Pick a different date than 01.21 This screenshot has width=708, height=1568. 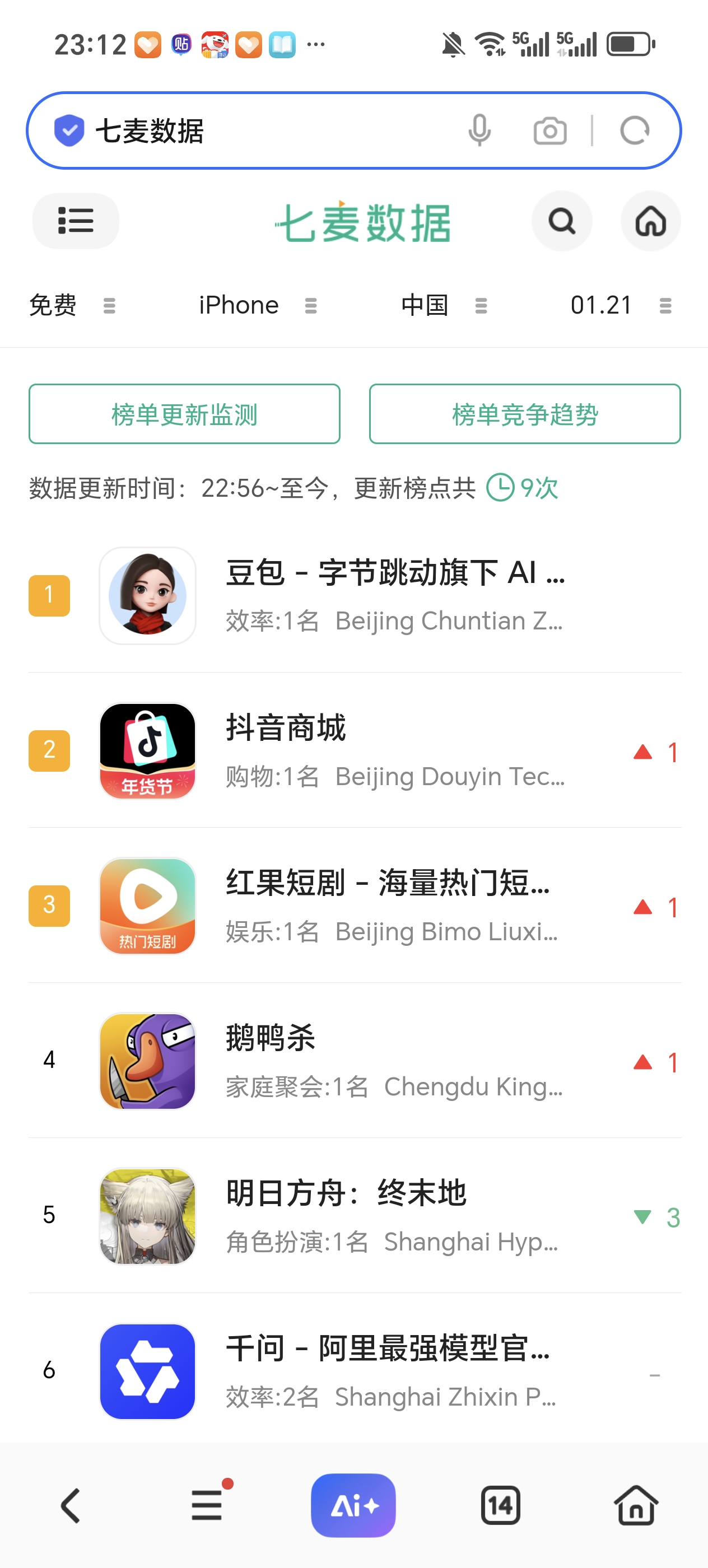tap(619, 305)
